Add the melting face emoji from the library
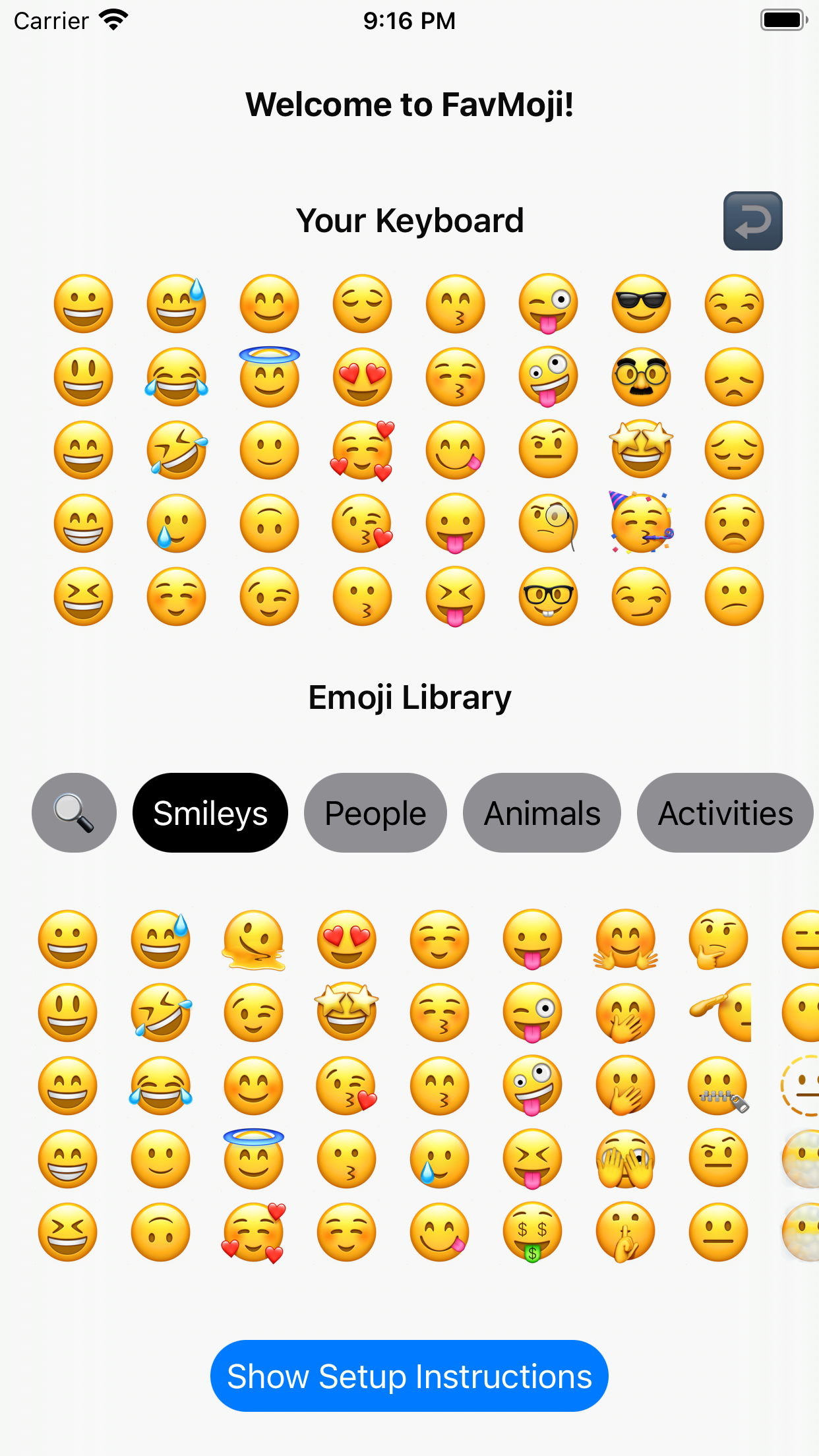Screen dimensions: 819x1456 [254, 940]
